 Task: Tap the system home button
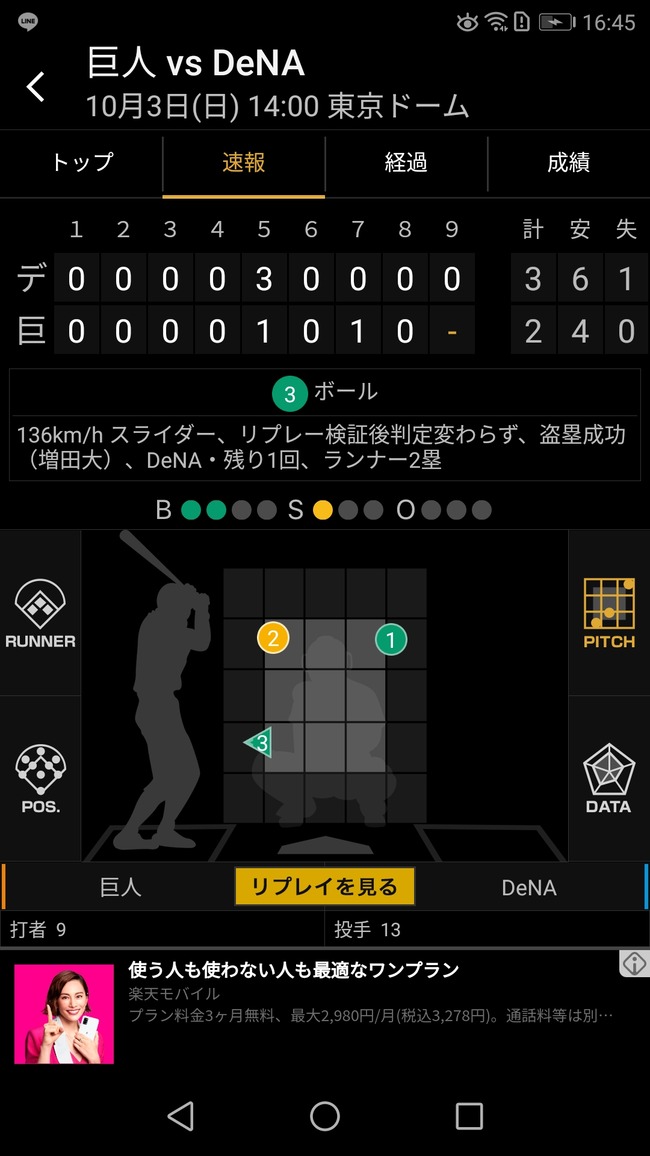tap(325, 1116)
